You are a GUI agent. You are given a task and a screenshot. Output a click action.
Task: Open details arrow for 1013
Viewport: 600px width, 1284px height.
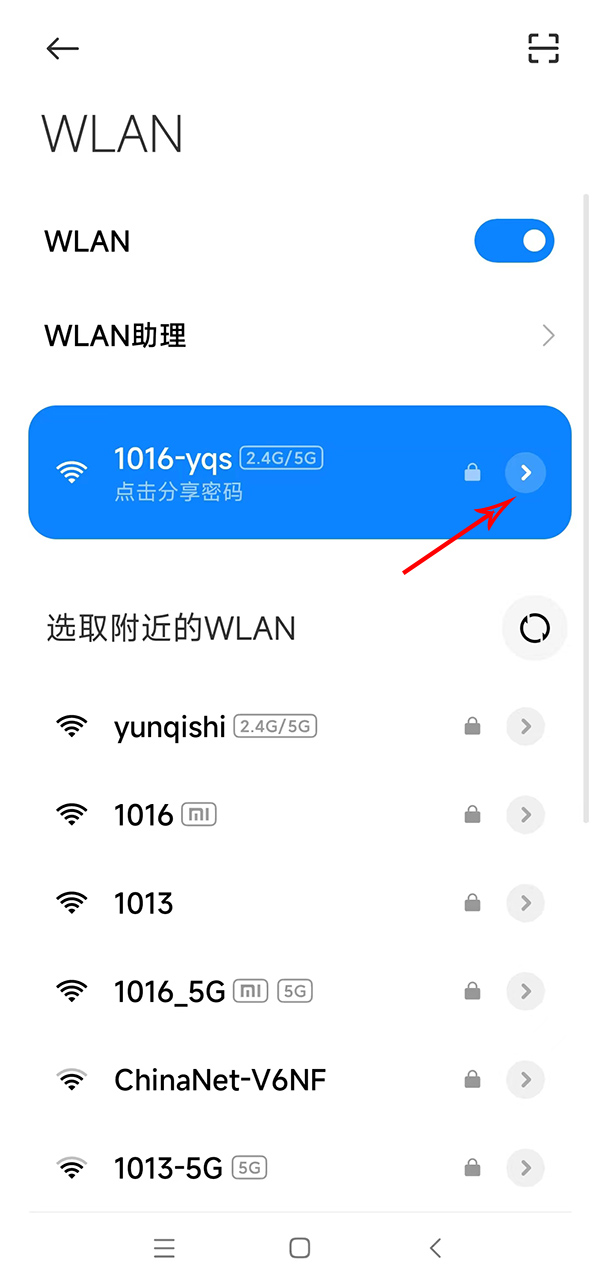[x=526, y=903]
